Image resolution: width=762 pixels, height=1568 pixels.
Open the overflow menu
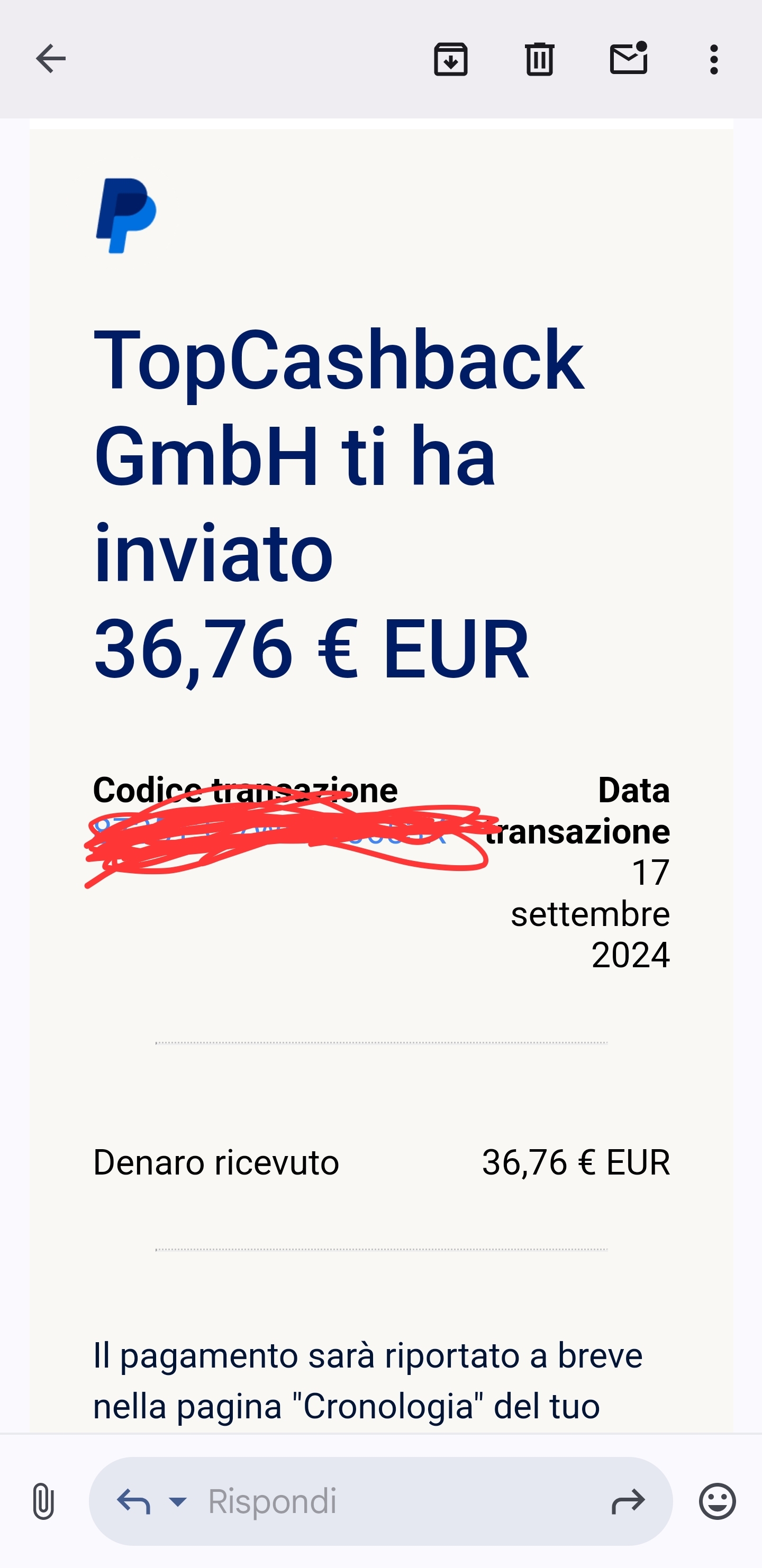(x=714, y=59)
